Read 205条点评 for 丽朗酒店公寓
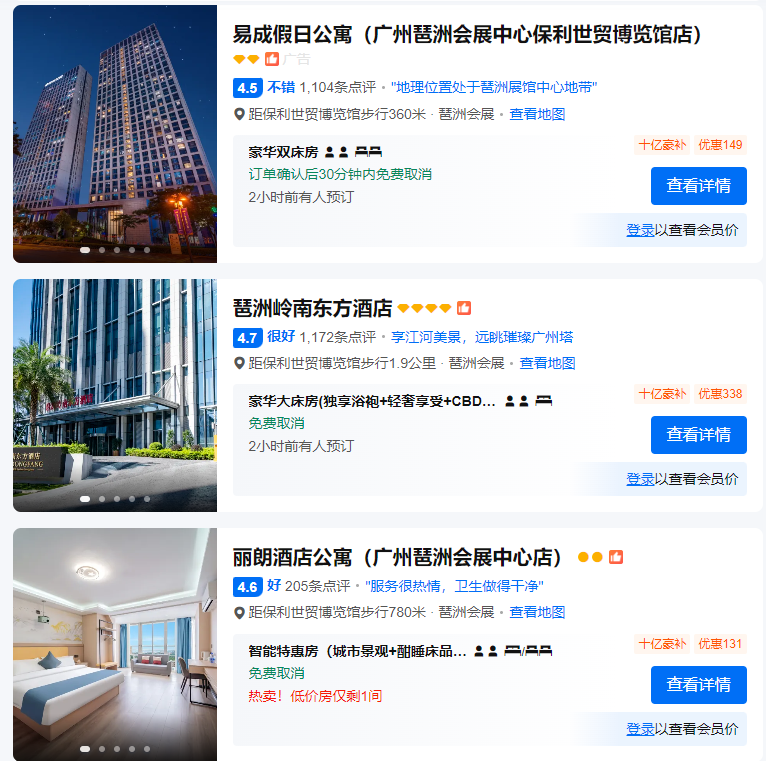Screen dimensions: 766x761 (x=317, y=586)
